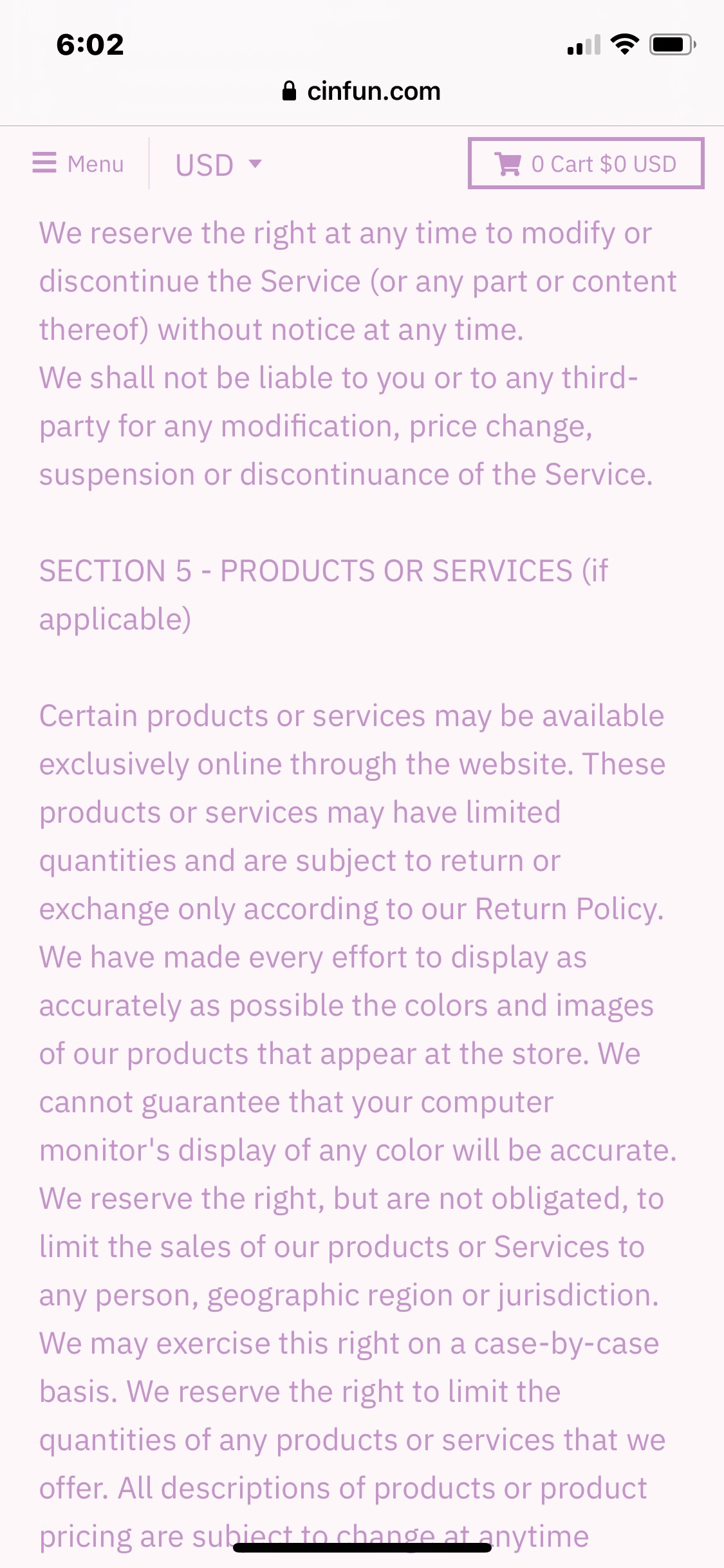Screen dimensions: 724x1568
Task: Open the Menu drawer
Action: 78,163
